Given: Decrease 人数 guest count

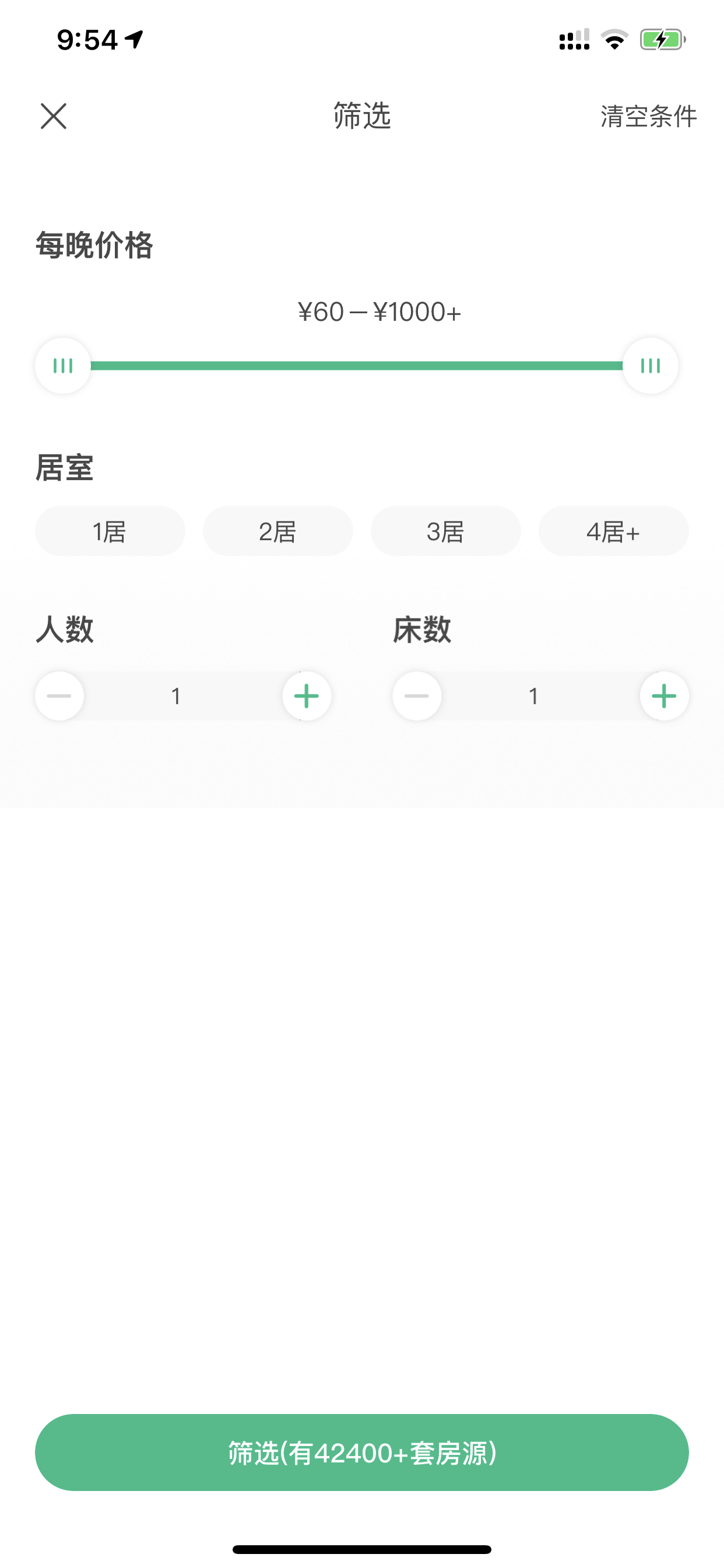Looking at the screenshot, I should 59,696.
